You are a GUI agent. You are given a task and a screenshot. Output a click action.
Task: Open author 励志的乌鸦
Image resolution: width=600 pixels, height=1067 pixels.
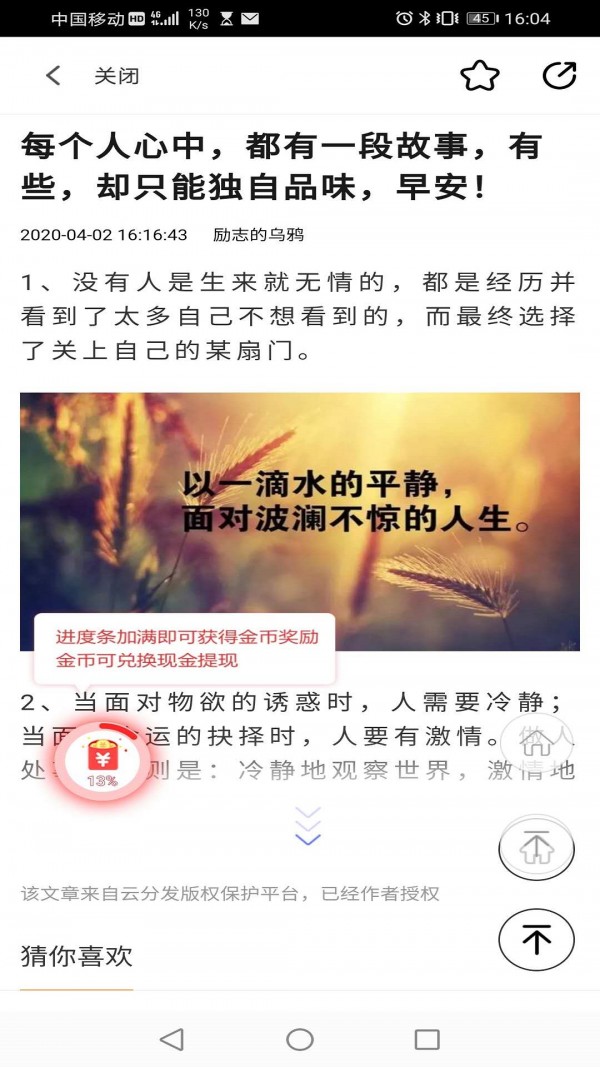[x=258, y=235]
